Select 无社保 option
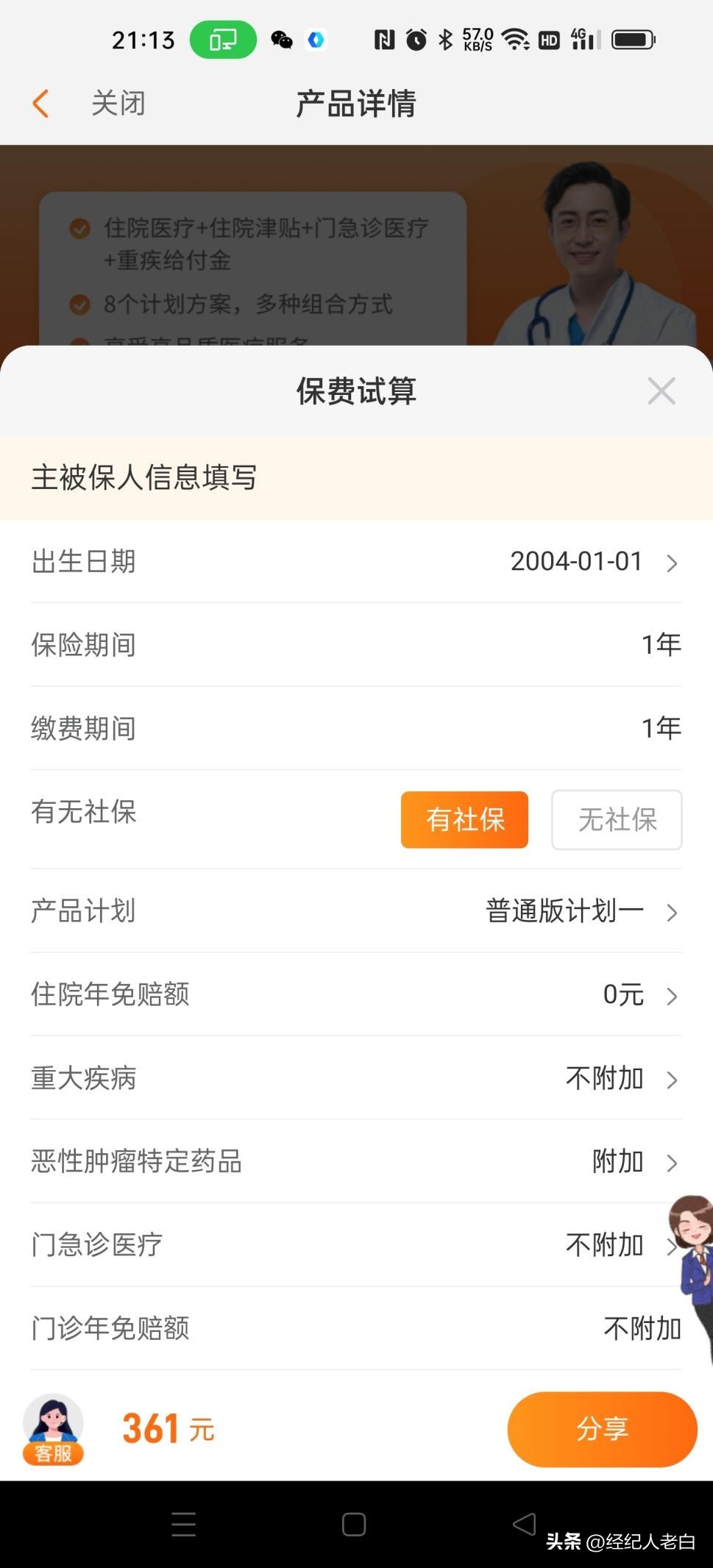This screenshot has height=1568, width=713. point(617,819)
